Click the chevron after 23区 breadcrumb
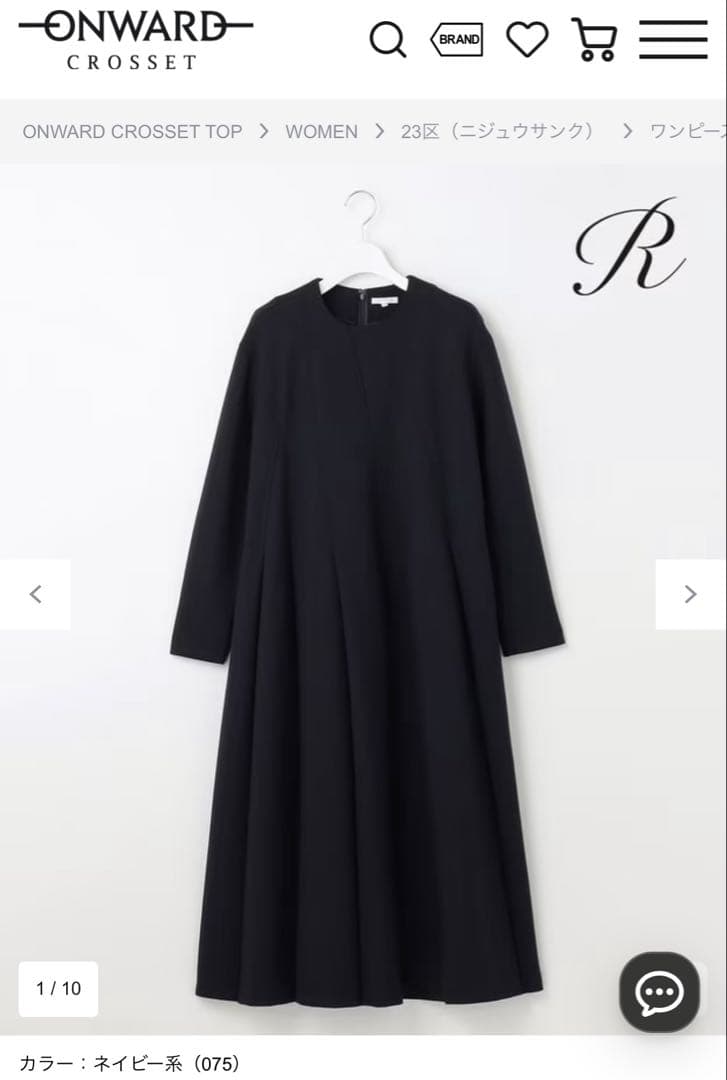Image resolution: width=727 pixels, height=1080 pixels. (626, 131)
